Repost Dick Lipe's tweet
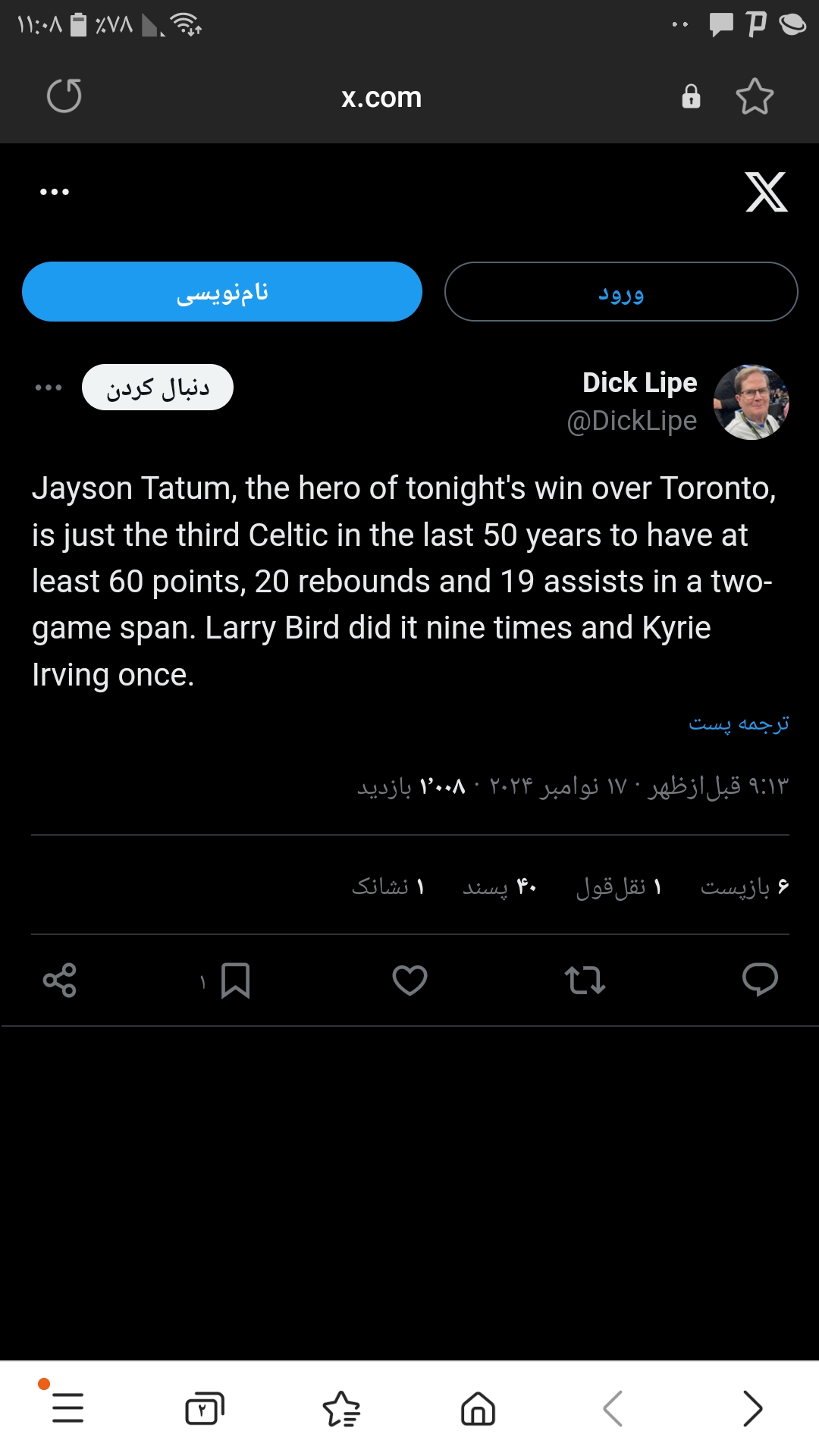 point(585,980)
